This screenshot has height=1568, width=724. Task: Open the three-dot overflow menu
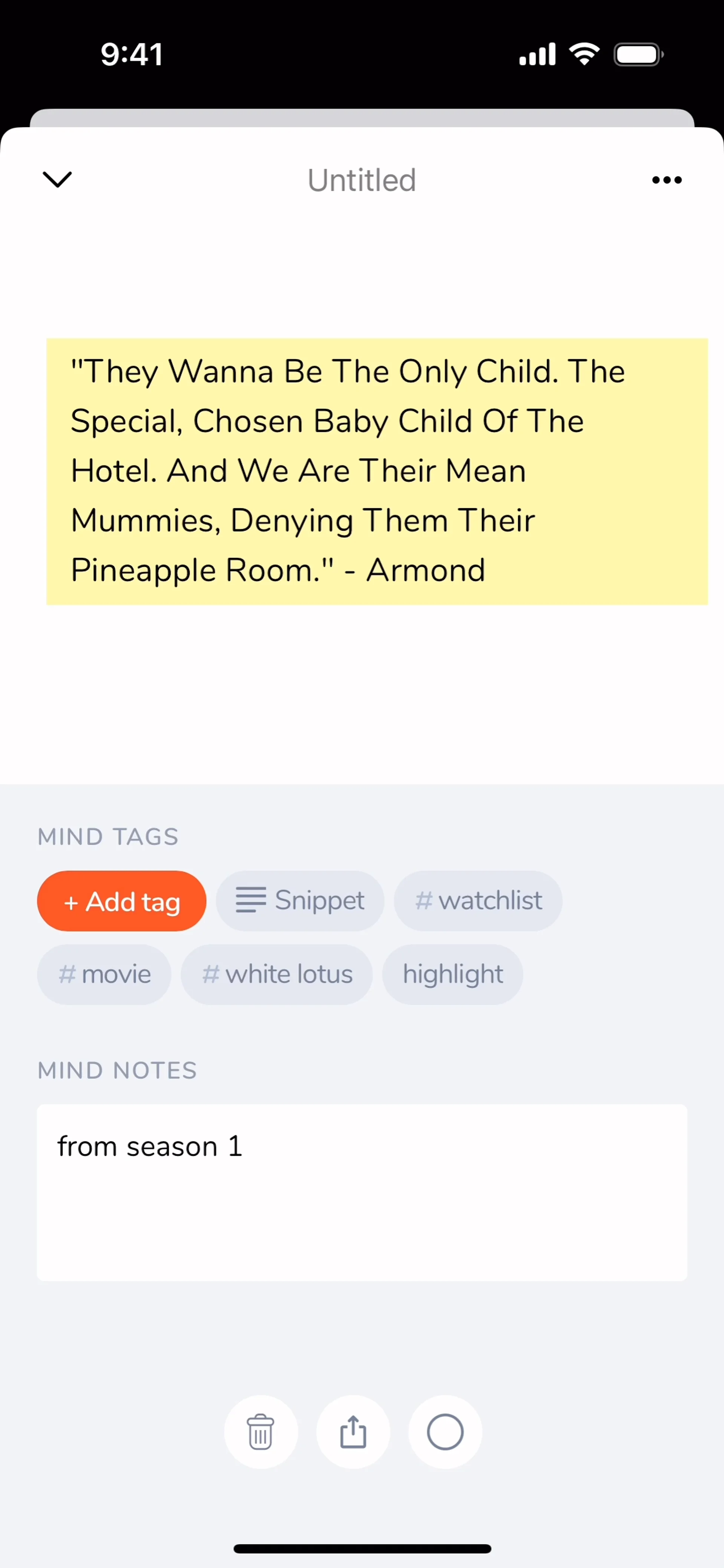[667, 179]
